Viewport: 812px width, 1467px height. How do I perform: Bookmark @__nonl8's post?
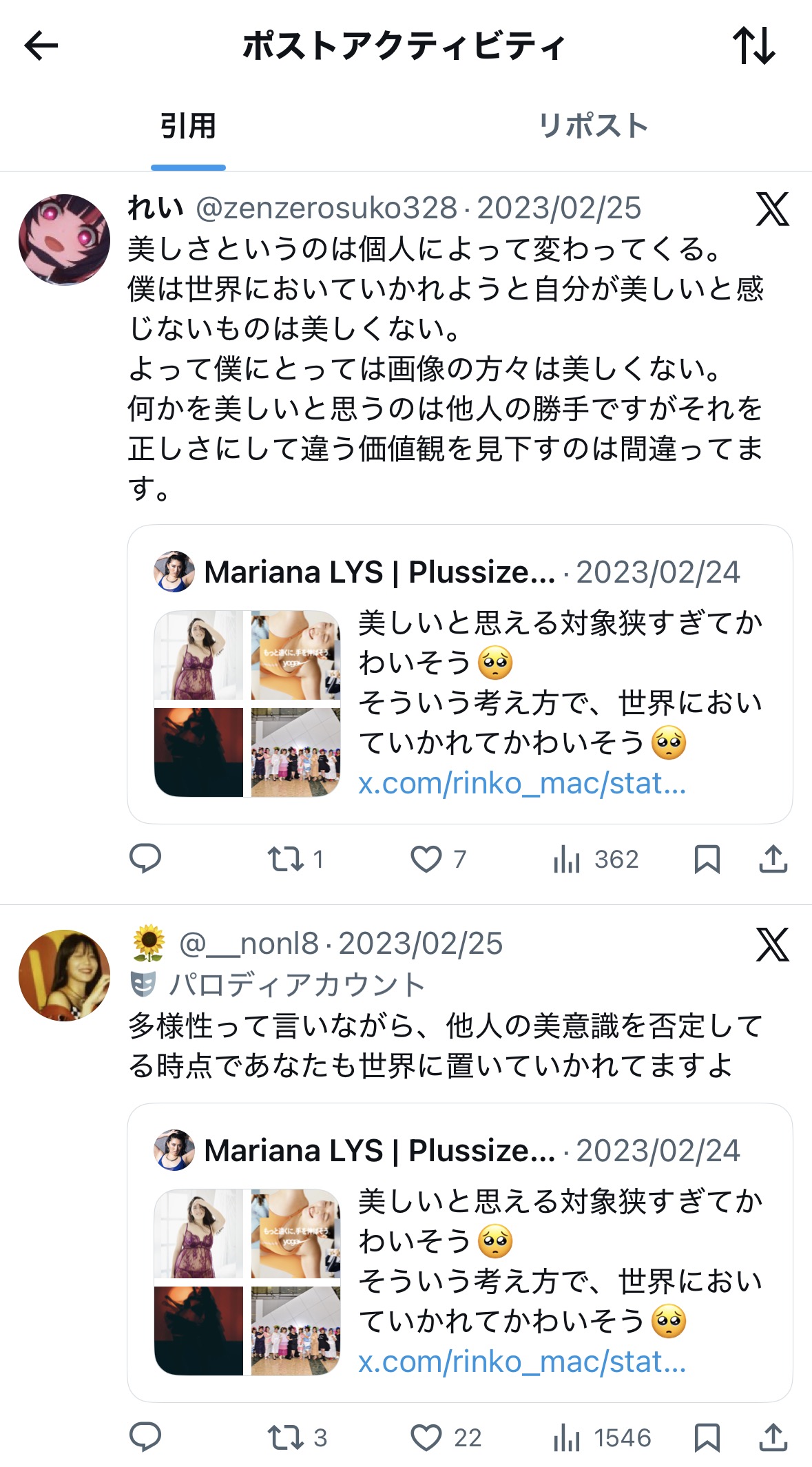pyautogui.click(x=707, y=1437)
